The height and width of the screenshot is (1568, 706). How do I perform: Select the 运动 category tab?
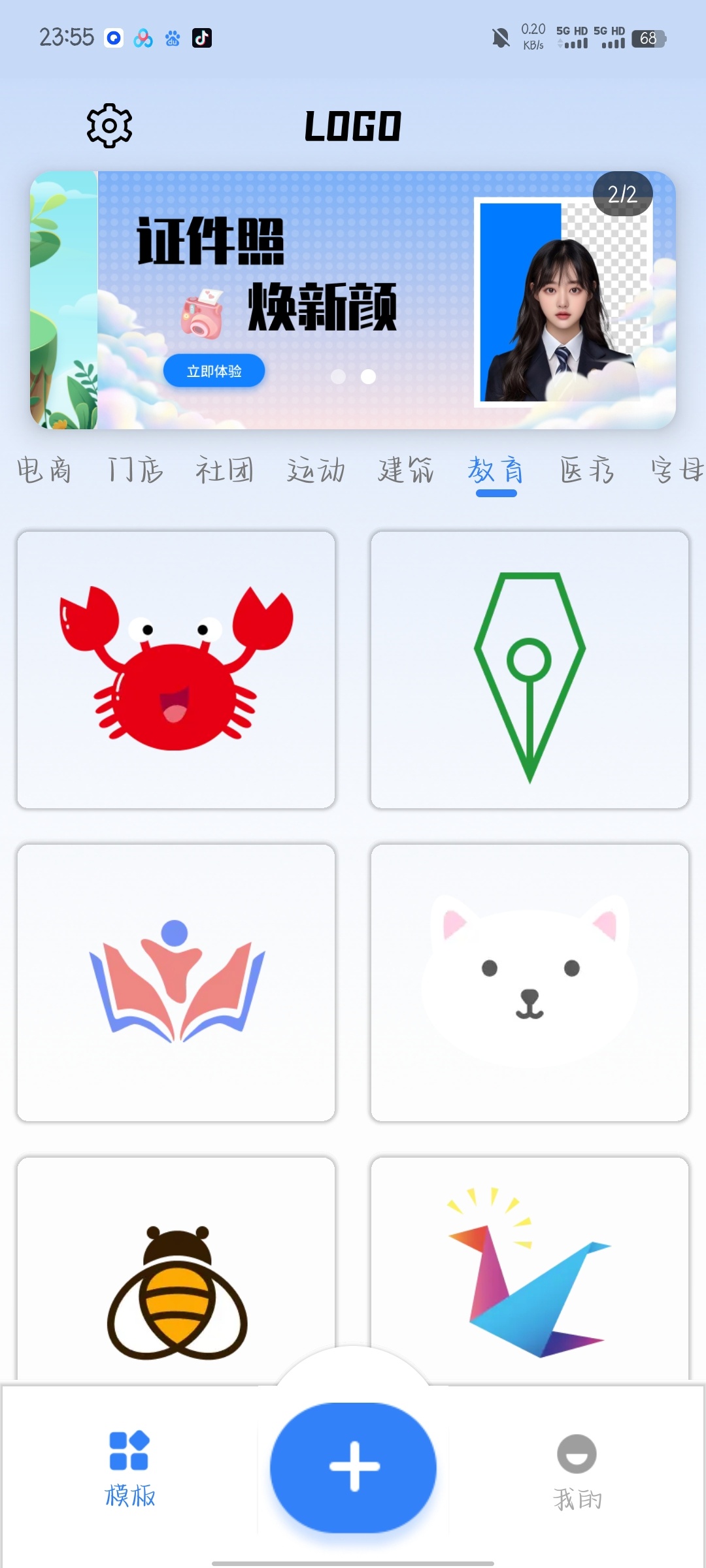click(x=316, y=470)
